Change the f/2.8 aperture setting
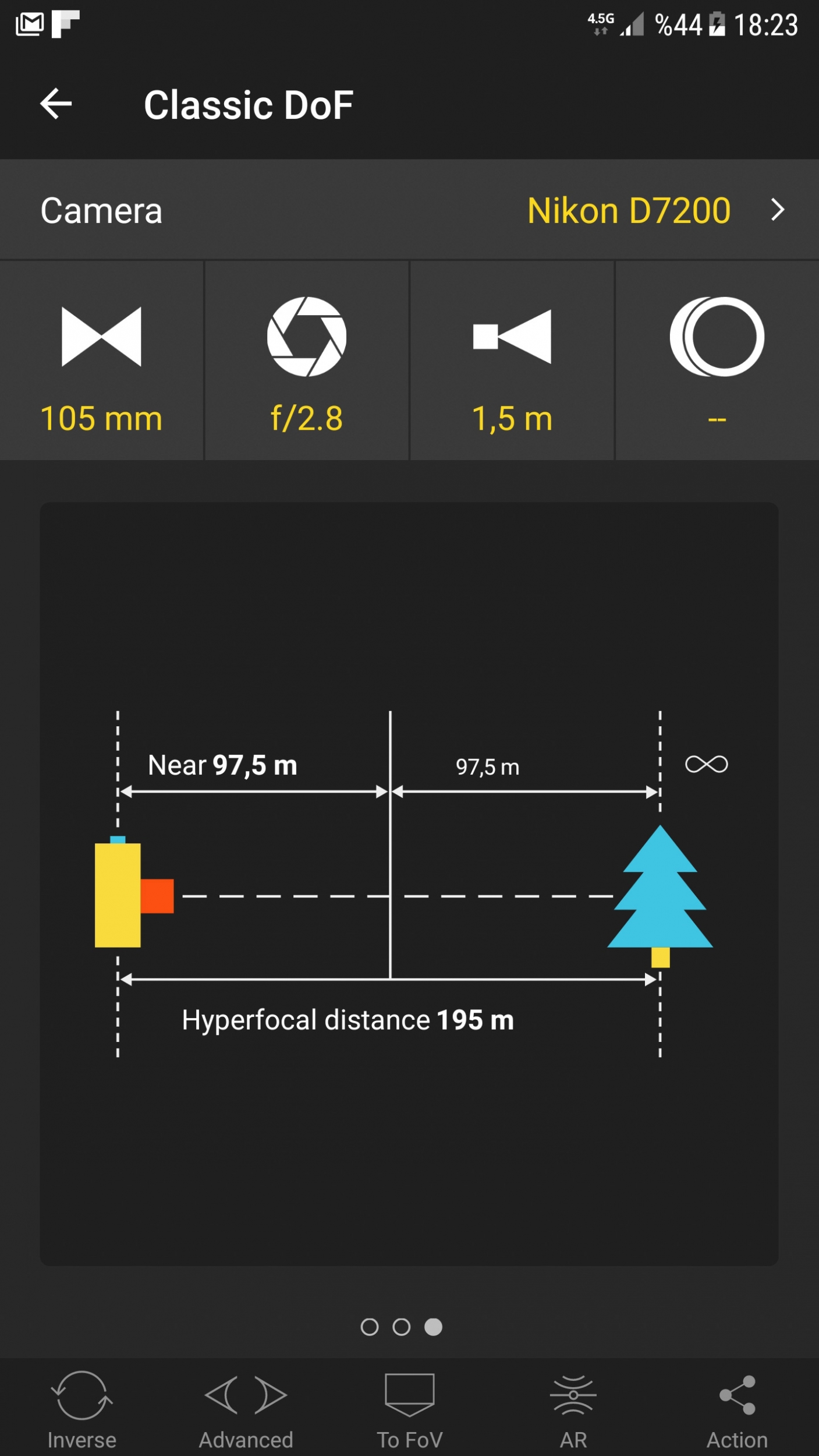This screenshot has height=1456, width=819. pyautogui.click(x=307, y=361)
